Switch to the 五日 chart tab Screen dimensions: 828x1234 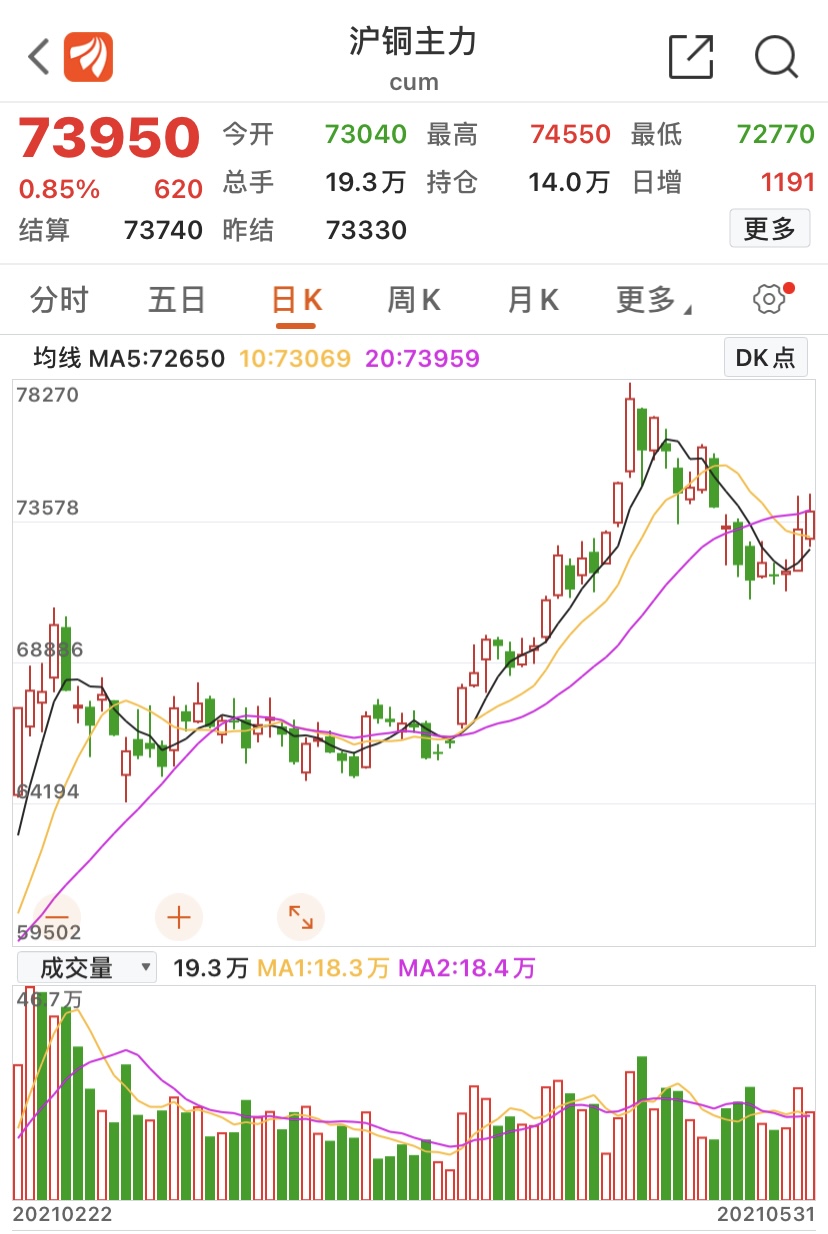click(x=177, y=300)
